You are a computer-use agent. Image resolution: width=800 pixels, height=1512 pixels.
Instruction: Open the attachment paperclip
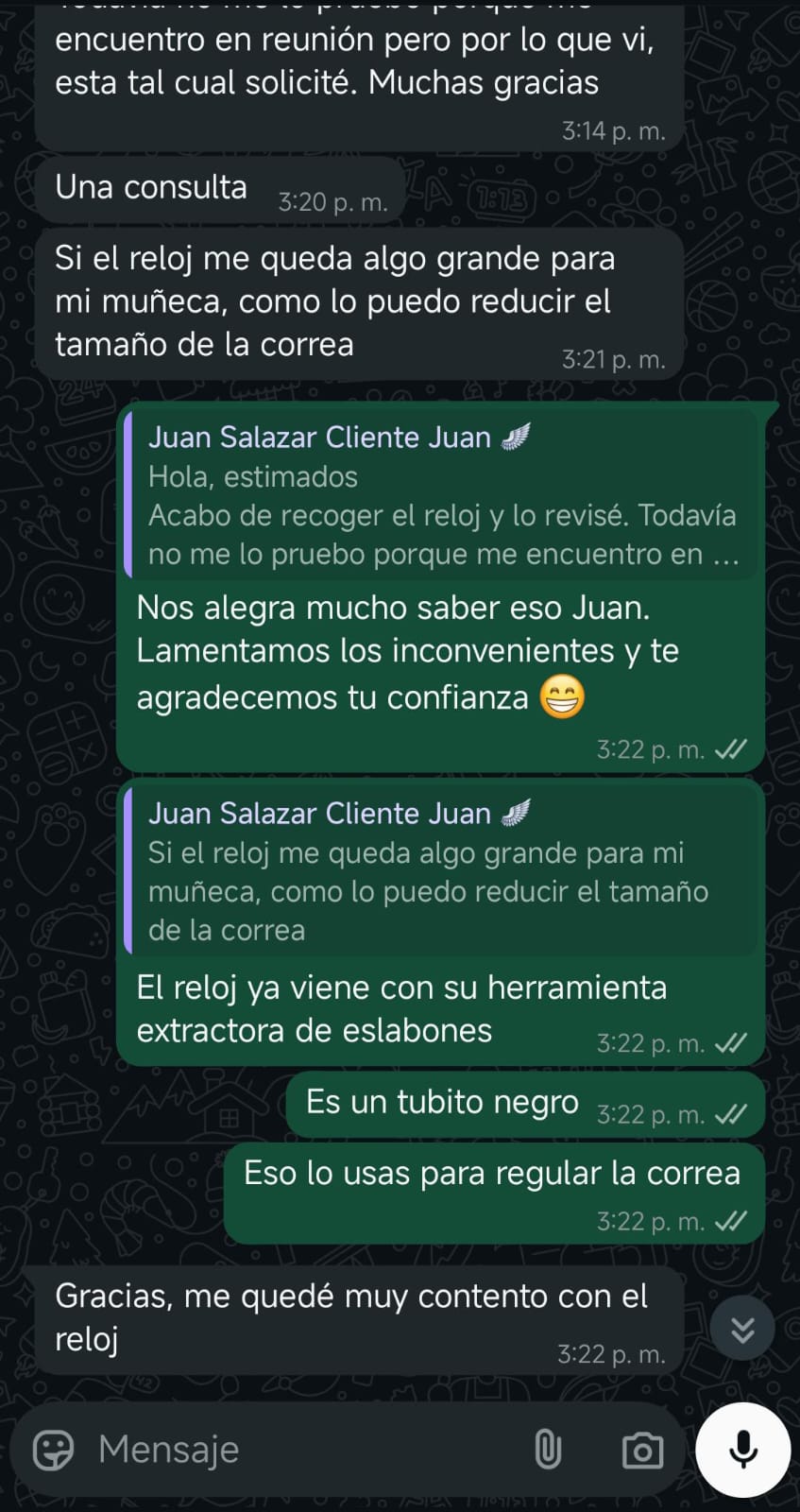click(x=548, y=1449)
